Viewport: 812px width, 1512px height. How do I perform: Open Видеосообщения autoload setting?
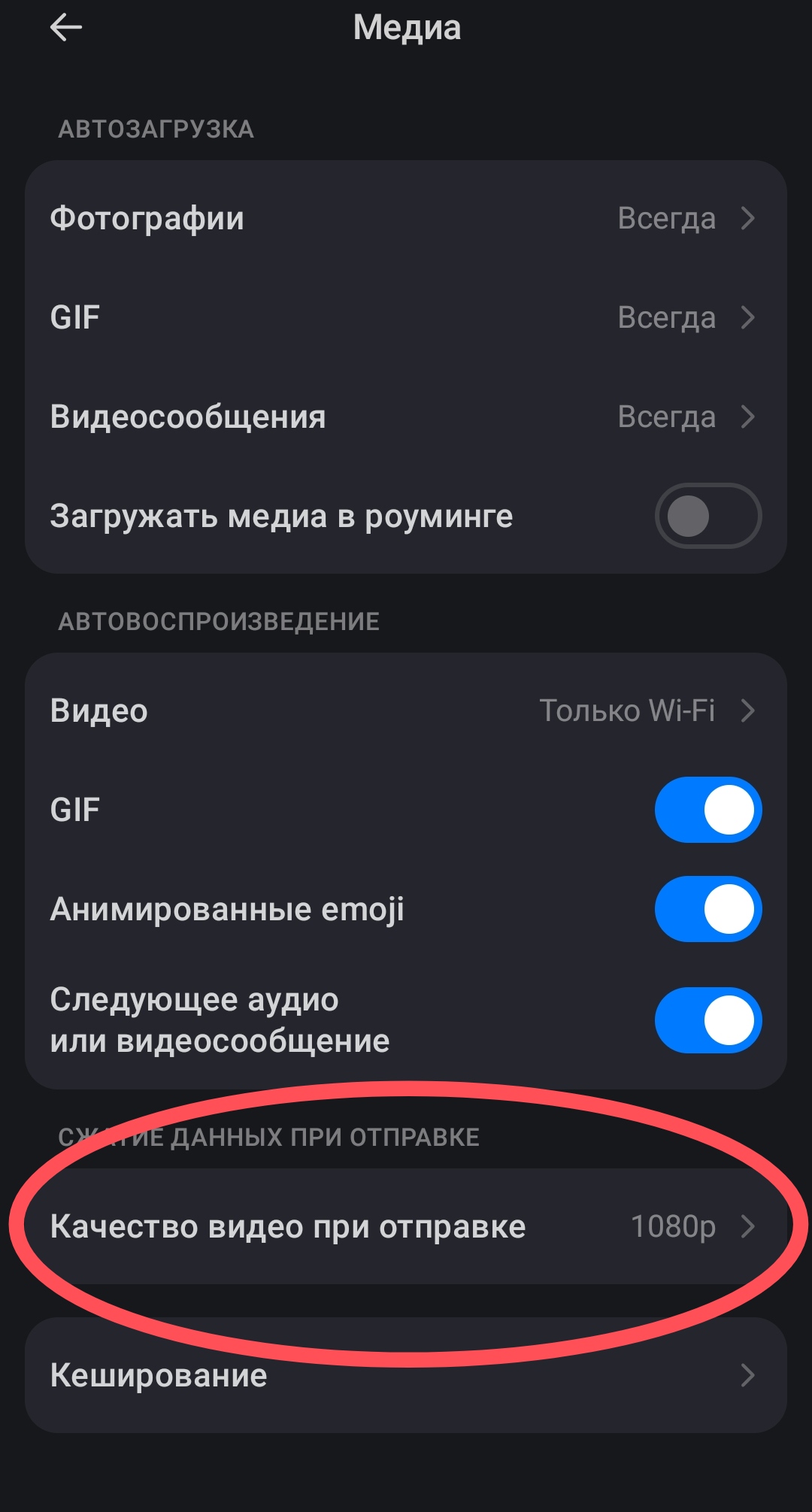(406, 417)
